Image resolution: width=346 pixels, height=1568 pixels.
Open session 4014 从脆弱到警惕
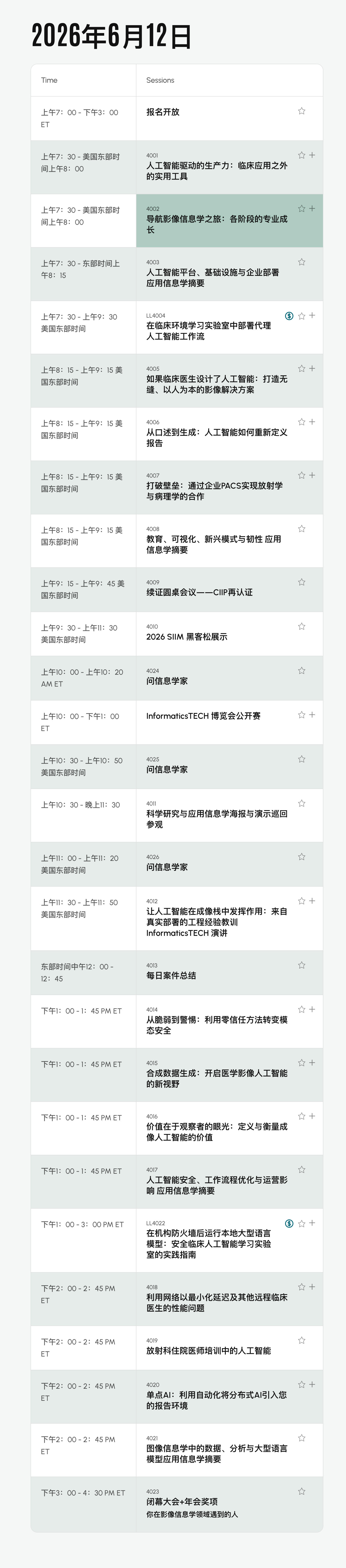click(x=217, y=1025)
